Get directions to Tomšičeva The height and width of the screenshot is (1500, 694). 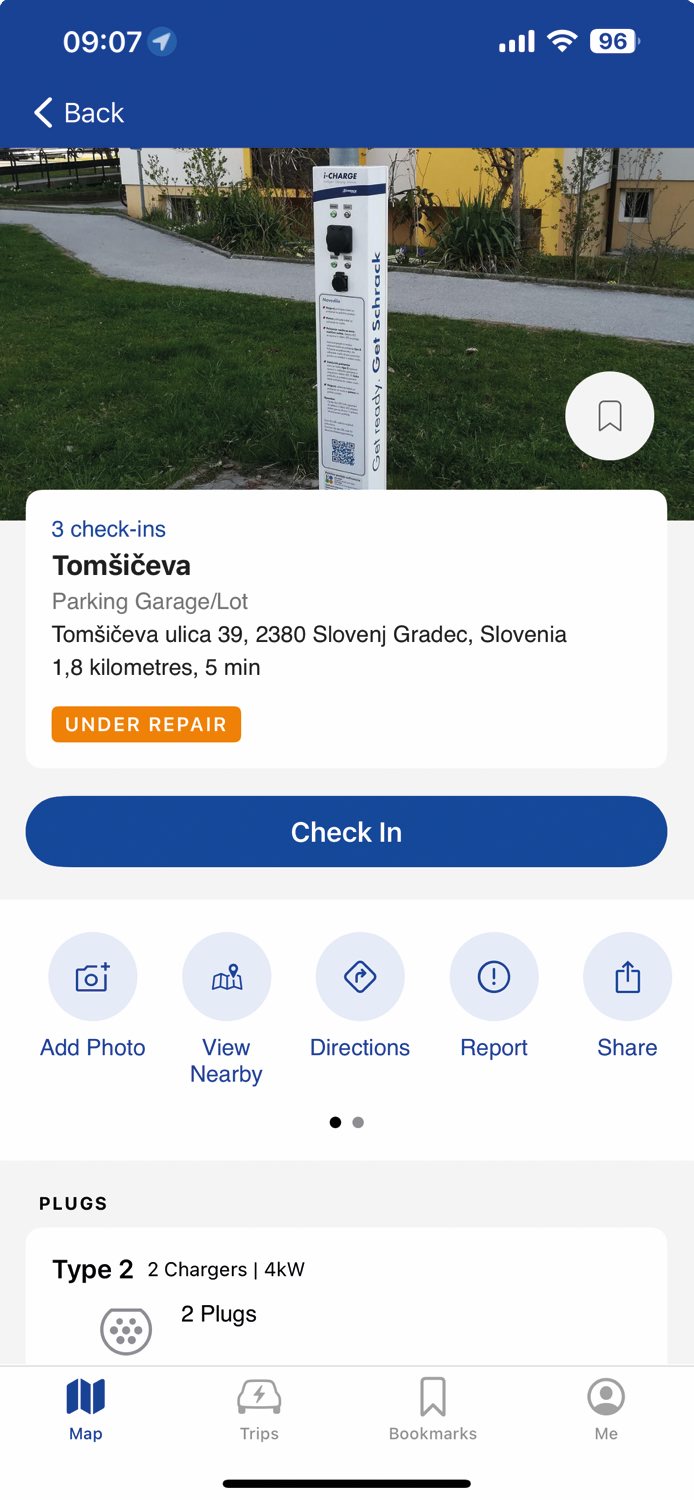360,978
